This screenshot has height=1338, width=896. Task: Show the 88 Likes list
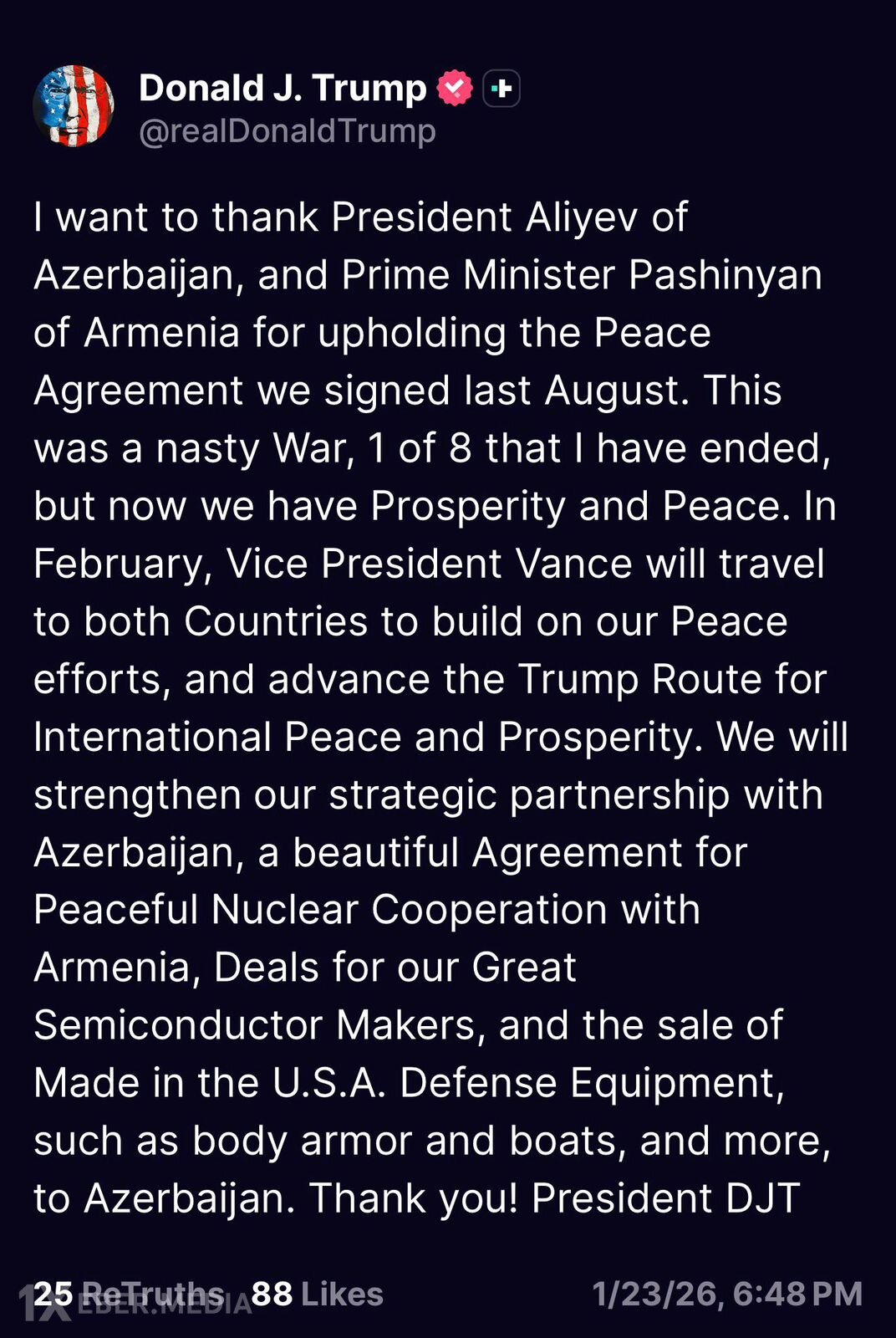(x=317, y=1294)
